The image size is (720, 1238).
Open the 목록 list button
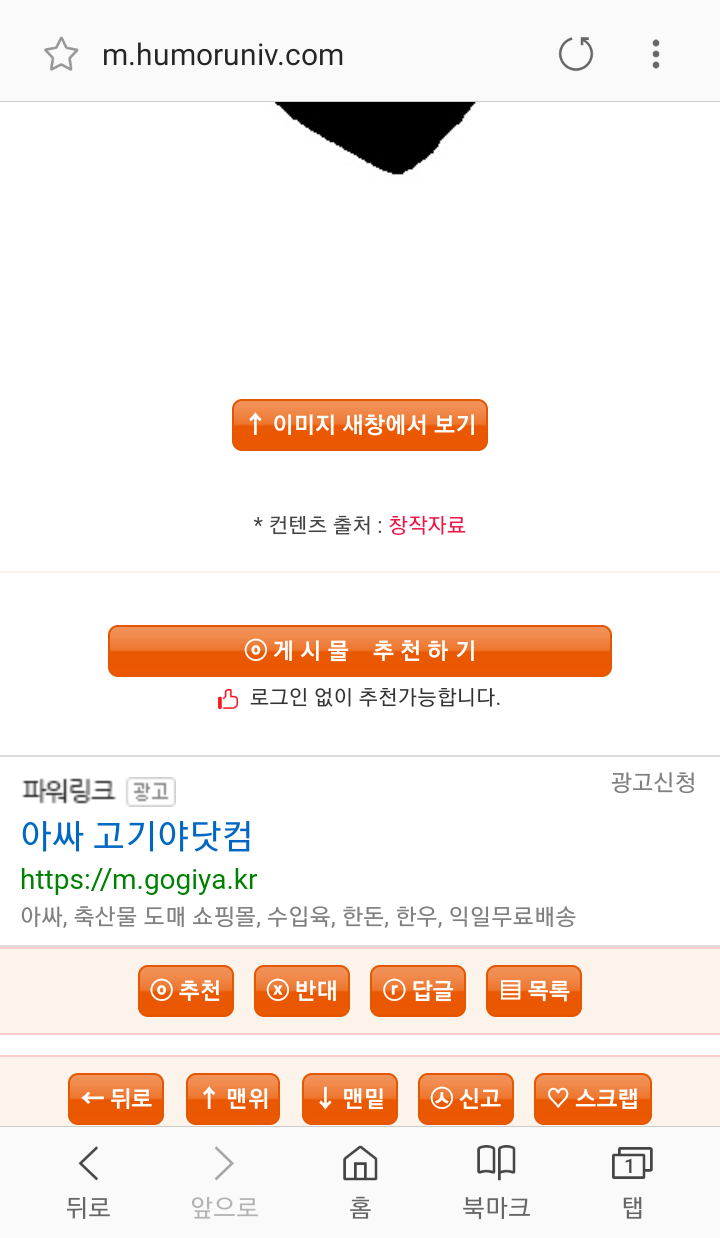point(534,991)
